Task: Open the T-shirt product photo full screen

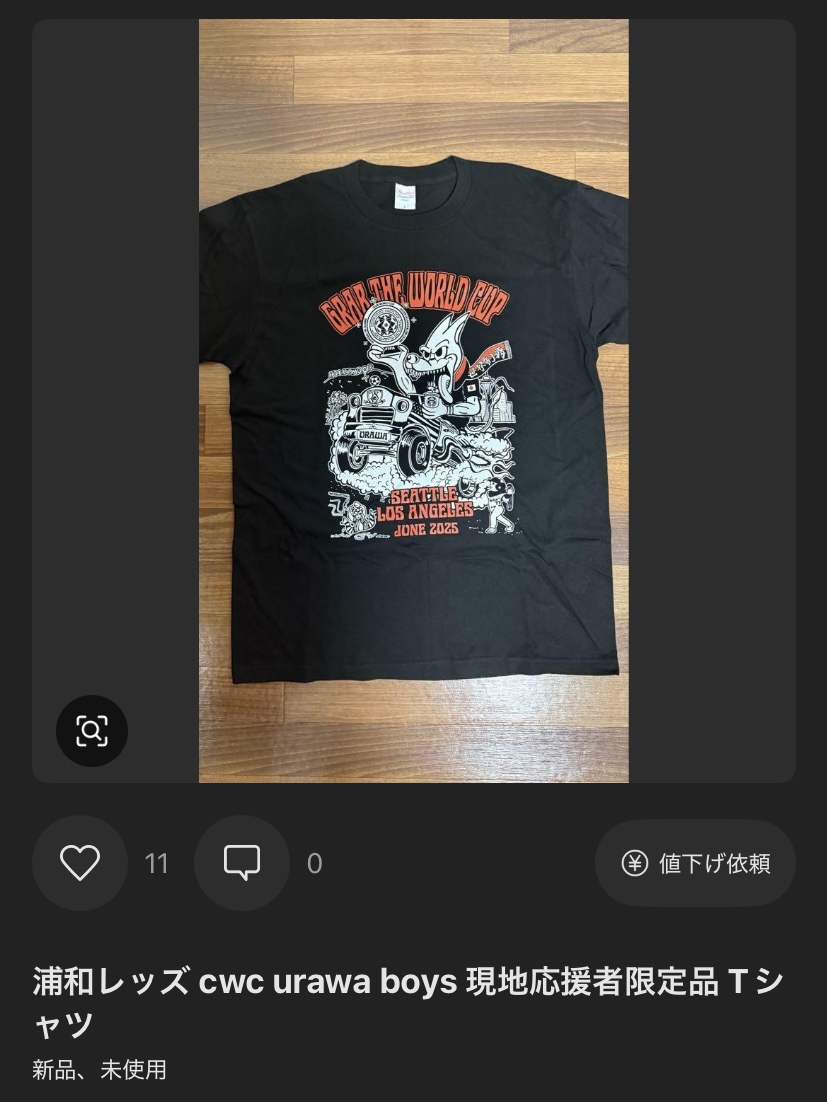Action: [414, 400]
